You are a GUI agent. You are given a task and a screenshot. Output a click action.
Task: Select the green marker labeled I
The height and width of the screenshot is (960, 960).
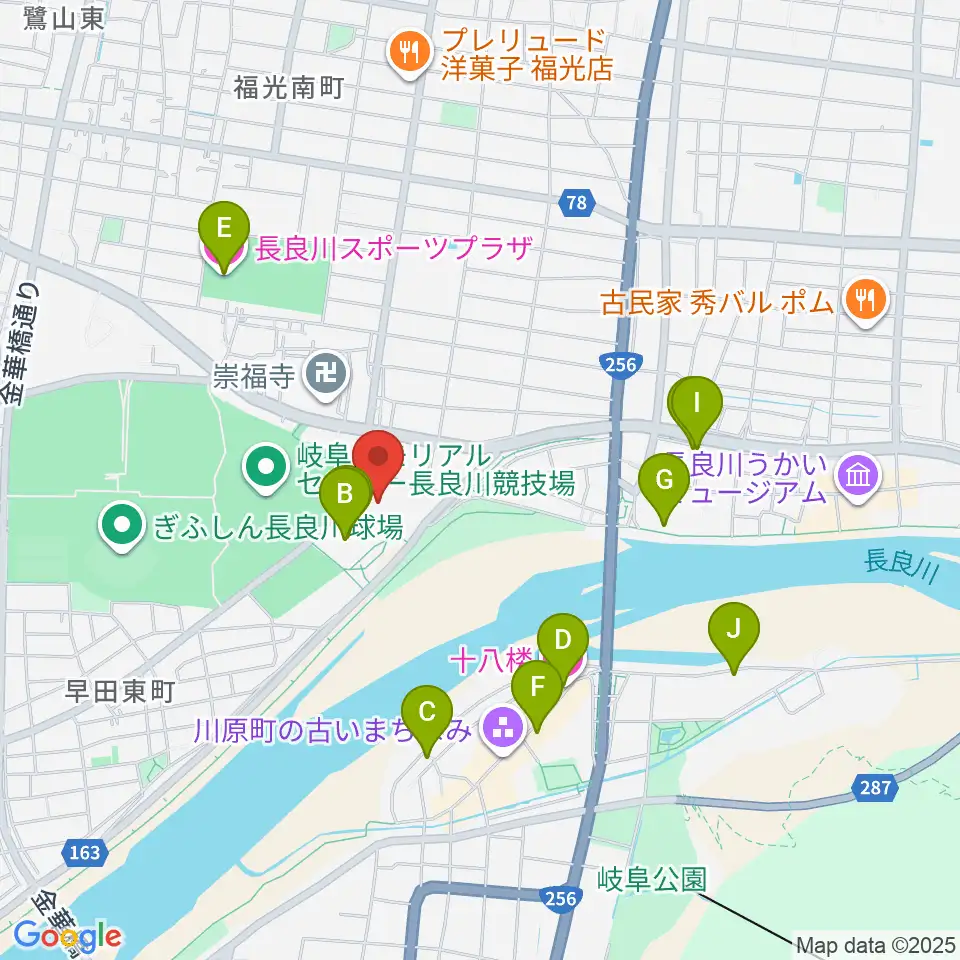696,413
